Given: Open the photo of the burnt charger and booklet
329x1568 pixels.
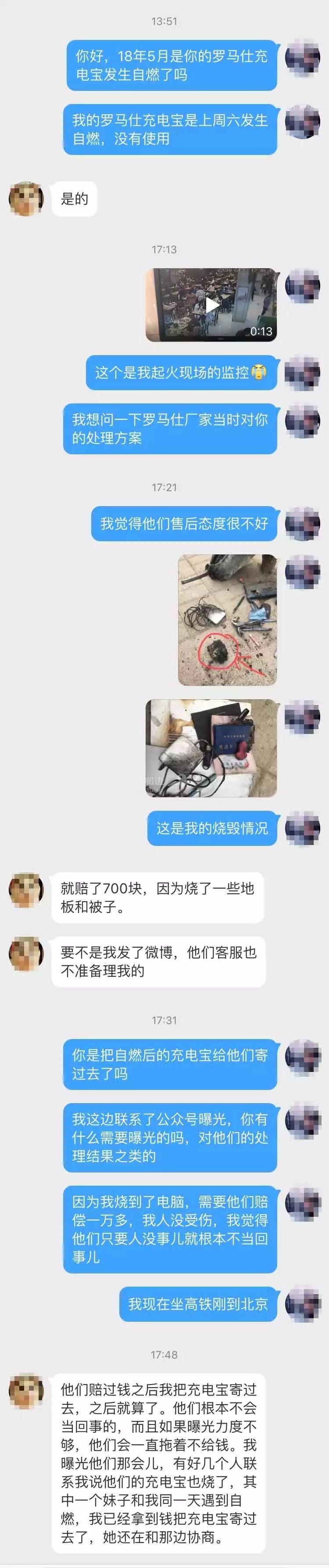Looking at the screenshot, I should (211, 748).
